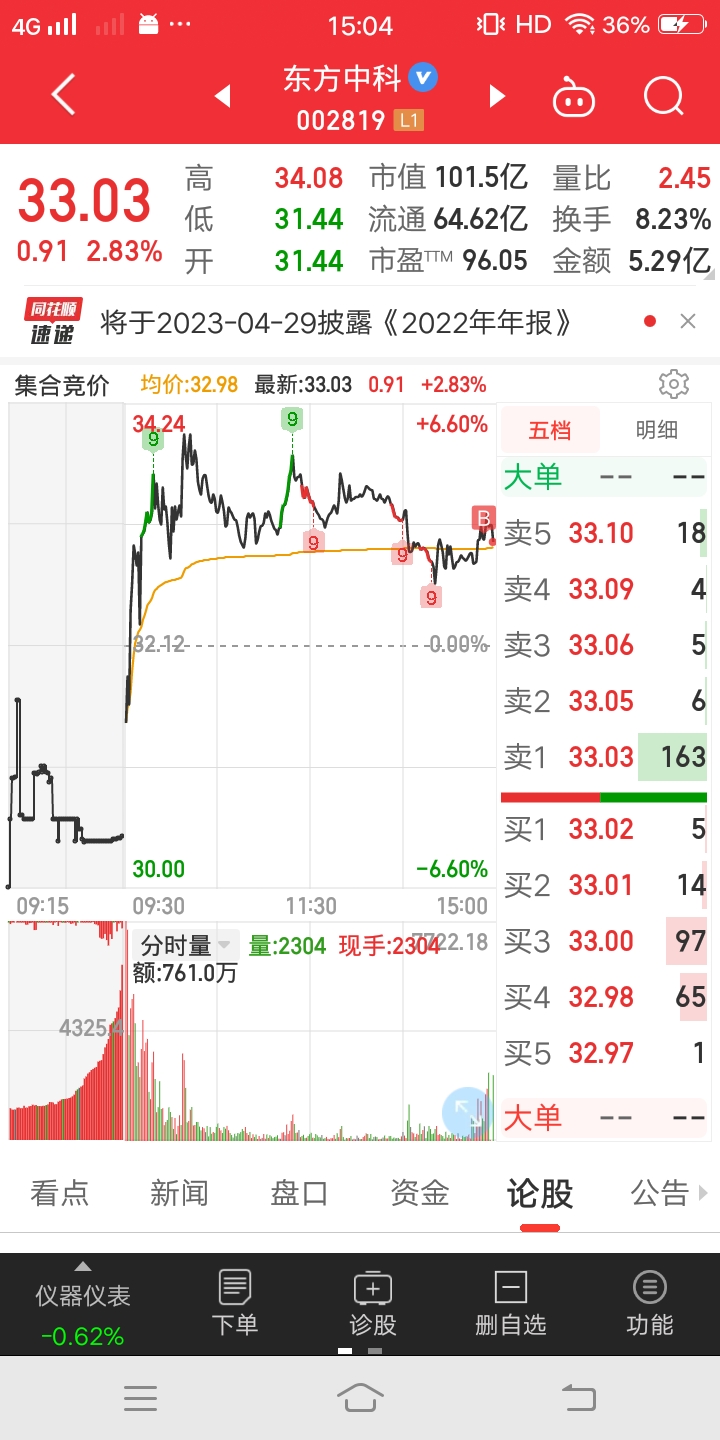Expand chart to fullscreen with blue arrows button
Image resolution: width=720 pixels, height=1440 pixels.
(467, 1112)
